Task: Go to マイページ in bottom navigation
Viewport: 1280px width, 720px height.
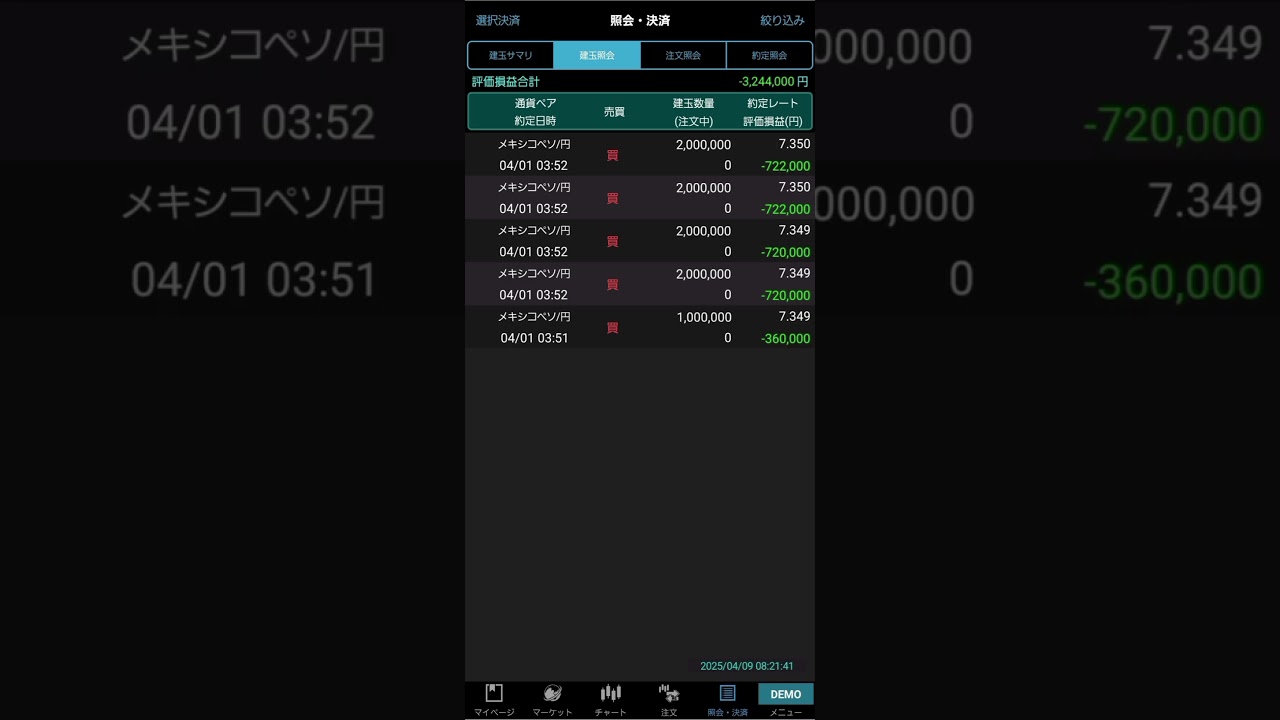Action: coord(494,700)
